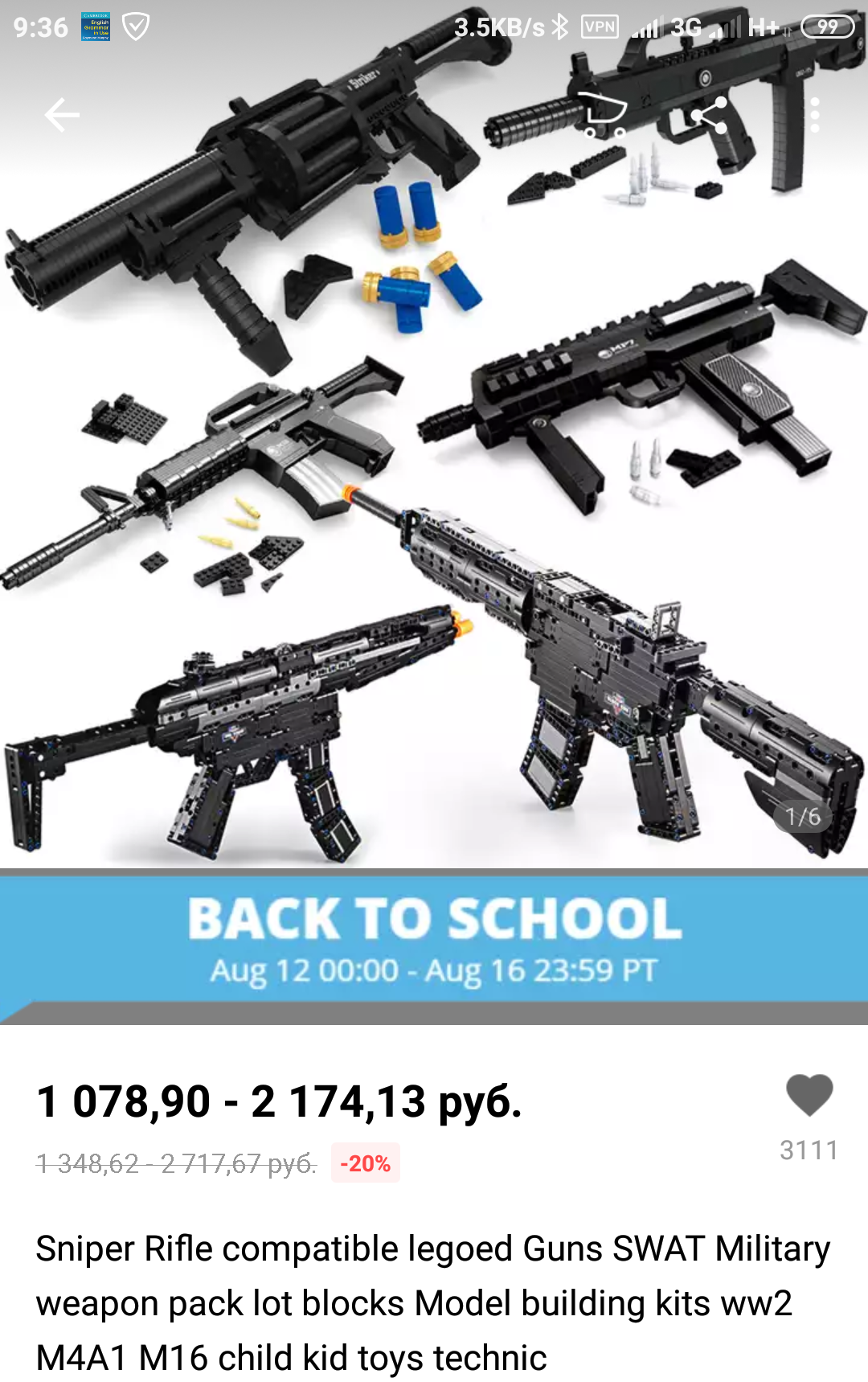Go back using the arrow icon
868x1382 pixels.
pyautogui.click(x=61, y=115)
